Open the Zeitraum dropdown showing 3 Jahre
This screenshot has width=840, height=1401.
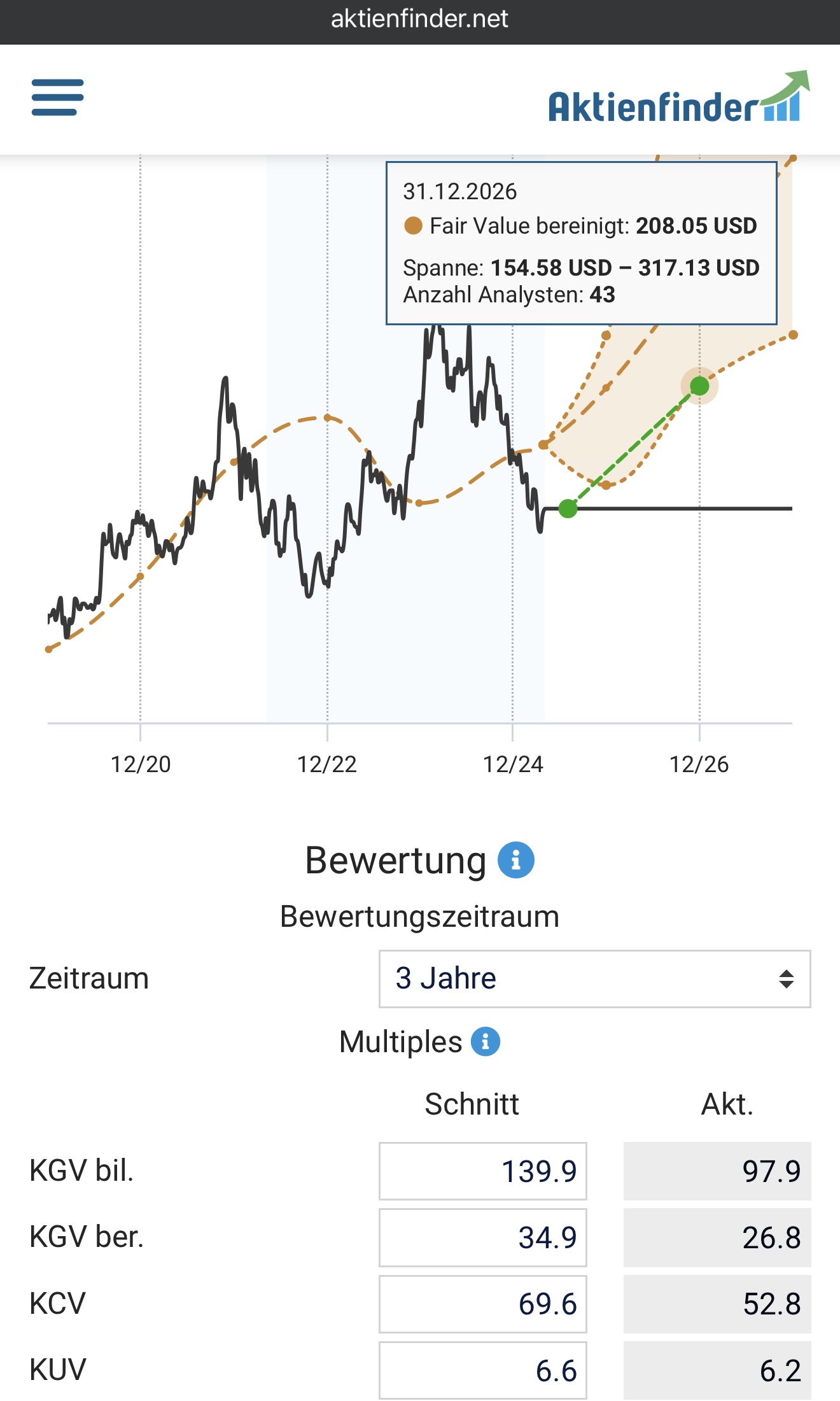594,978
